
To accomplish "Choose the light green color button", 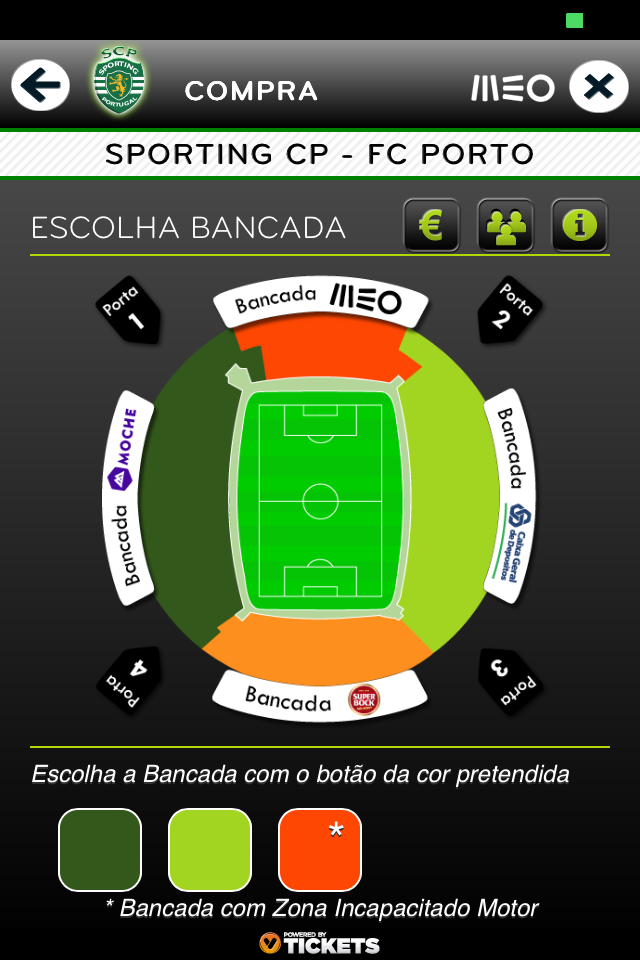I will 210,850.
